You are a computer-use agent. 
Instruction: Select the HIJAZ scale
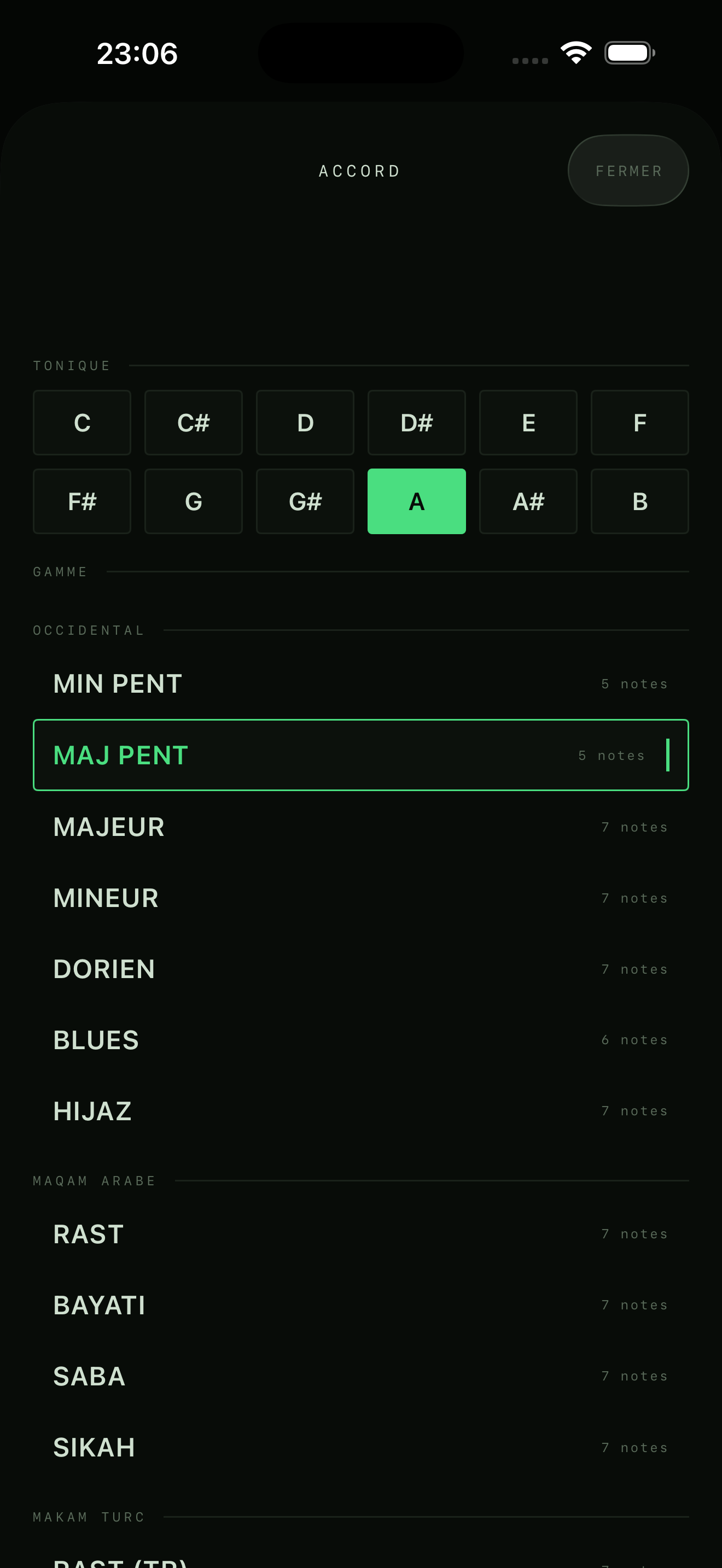tap(361, 1111)
